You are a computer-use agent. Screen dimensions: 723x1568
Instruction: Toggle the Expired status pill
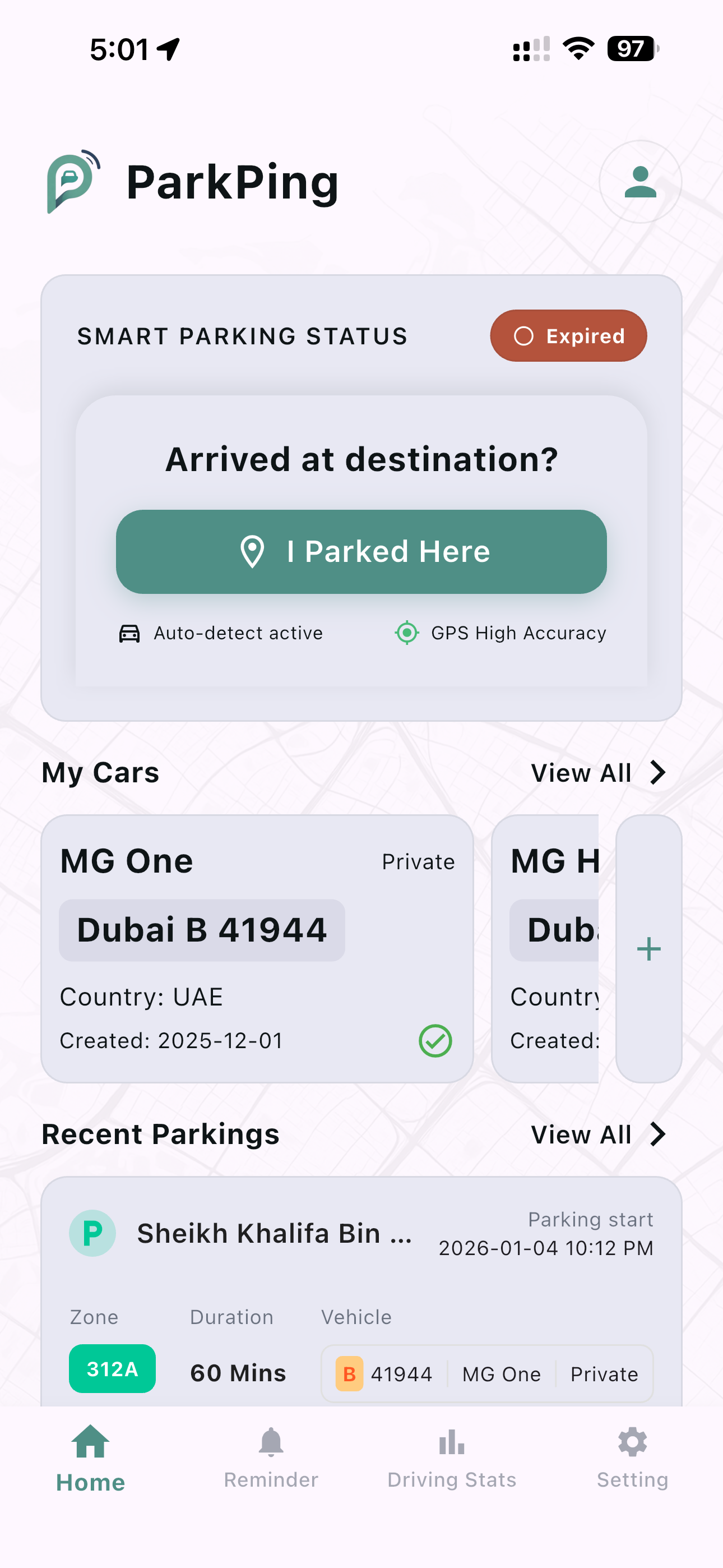tap(568, 335)
